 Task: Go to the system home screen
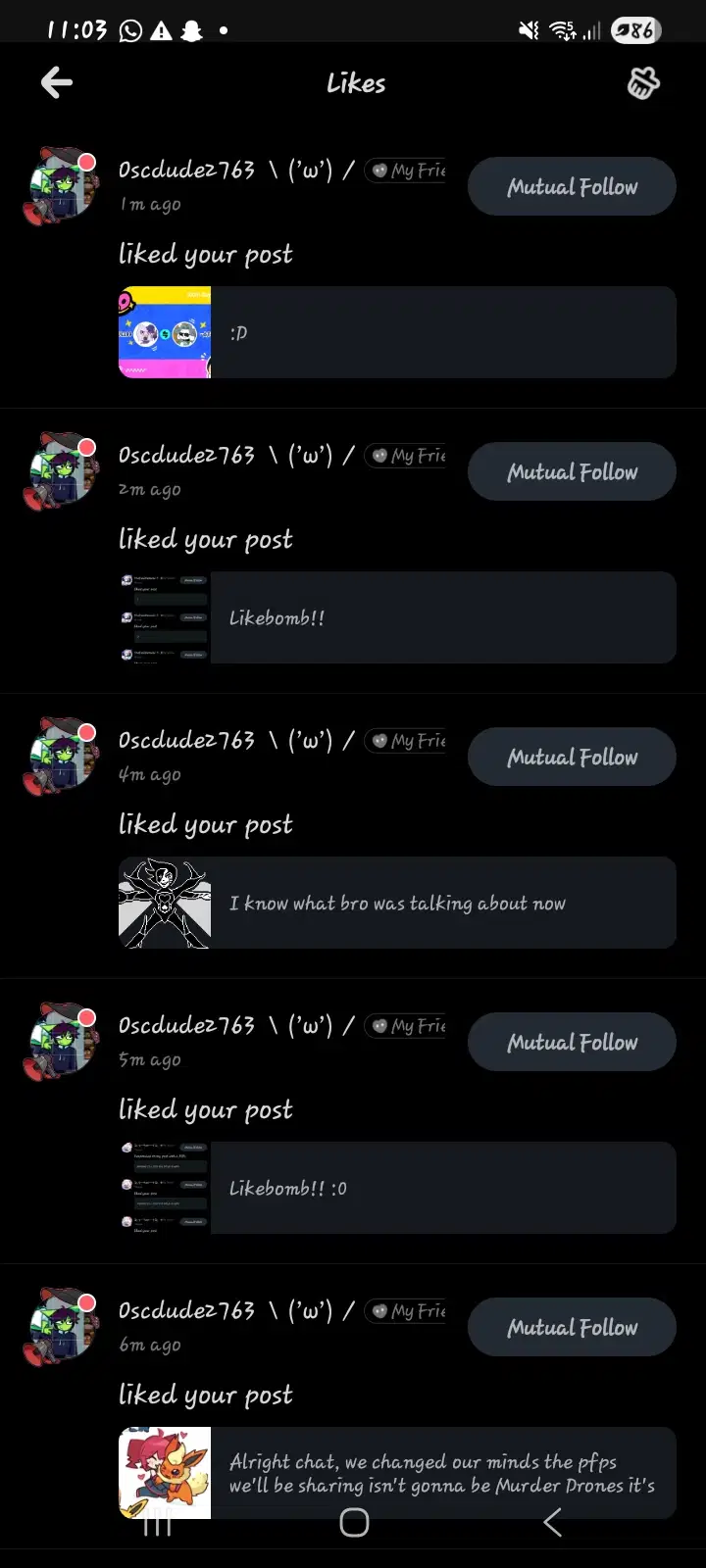tap(354, 1522)
